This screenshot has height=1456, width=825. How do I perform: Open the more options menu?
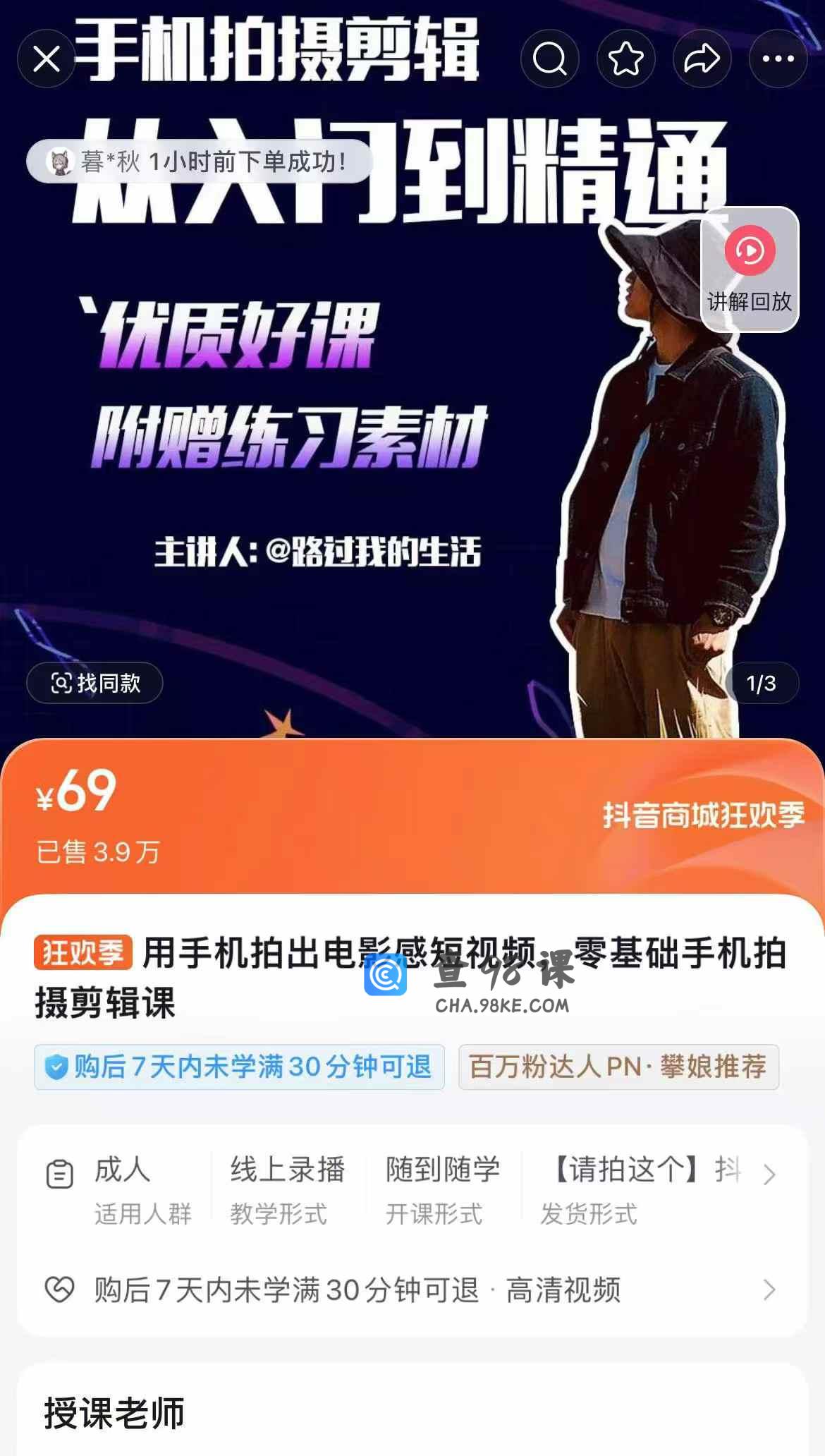click(778, 59)
